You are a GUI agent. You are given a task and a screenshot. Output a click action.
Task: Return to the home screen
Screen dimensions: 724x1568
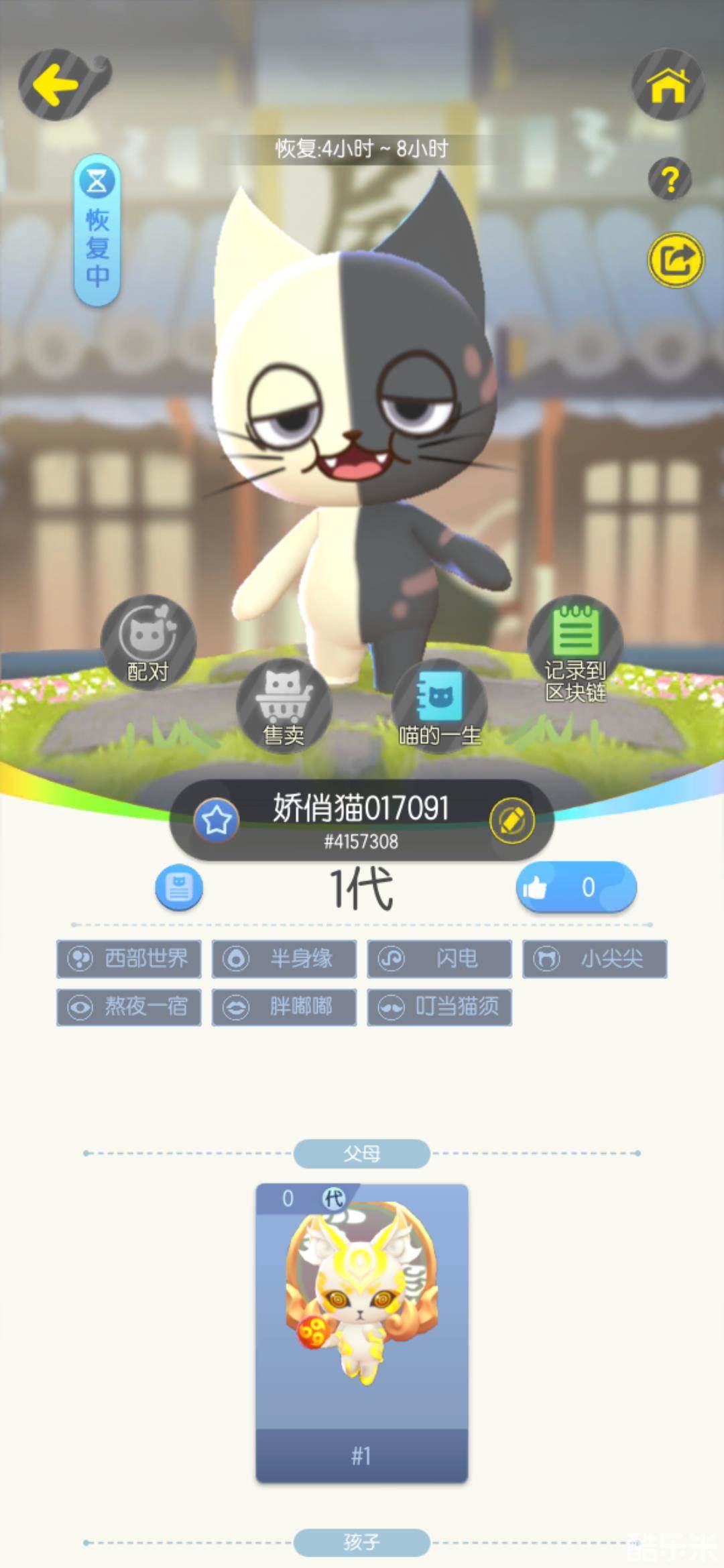point(668,85)
